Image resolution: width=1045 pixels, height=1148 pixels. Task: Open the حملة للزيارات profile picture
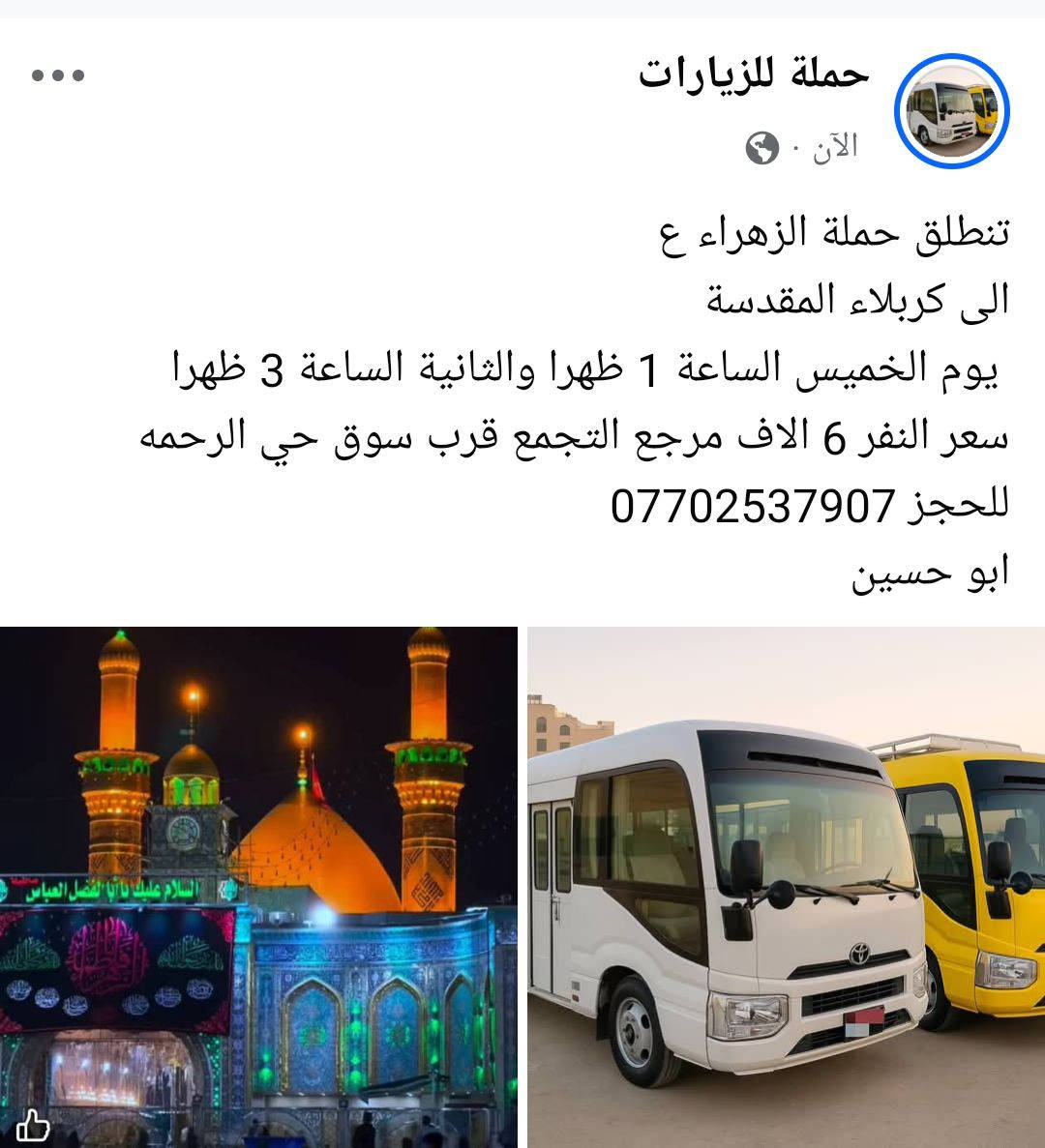[952, 110]
